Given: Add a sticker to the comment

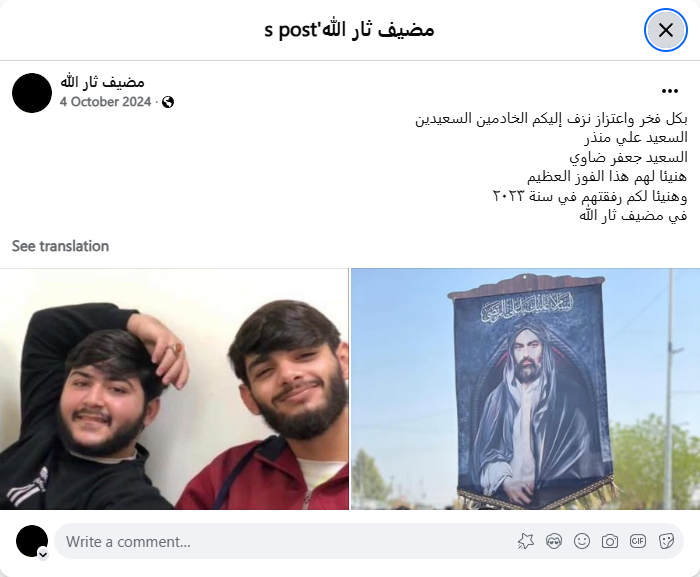Looking at the screenshot, I should pos(666,541).
